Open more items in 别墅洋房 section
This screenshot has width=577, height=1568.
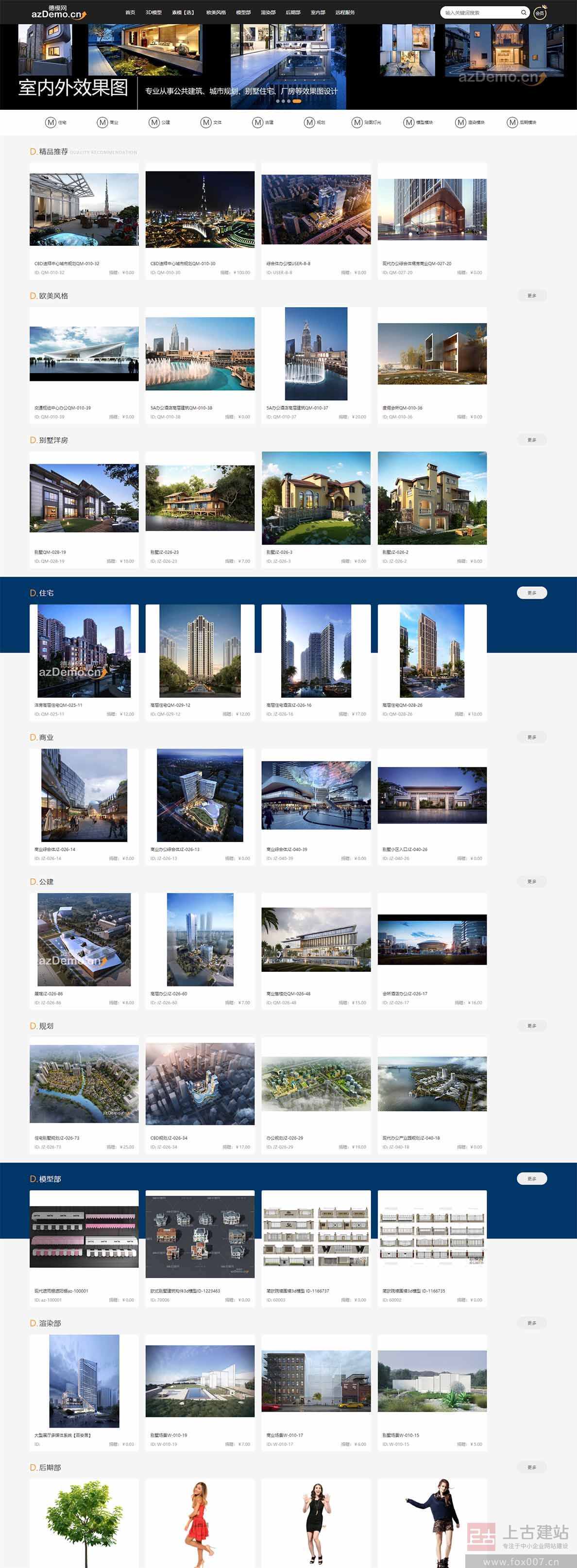tap(531, 440)
